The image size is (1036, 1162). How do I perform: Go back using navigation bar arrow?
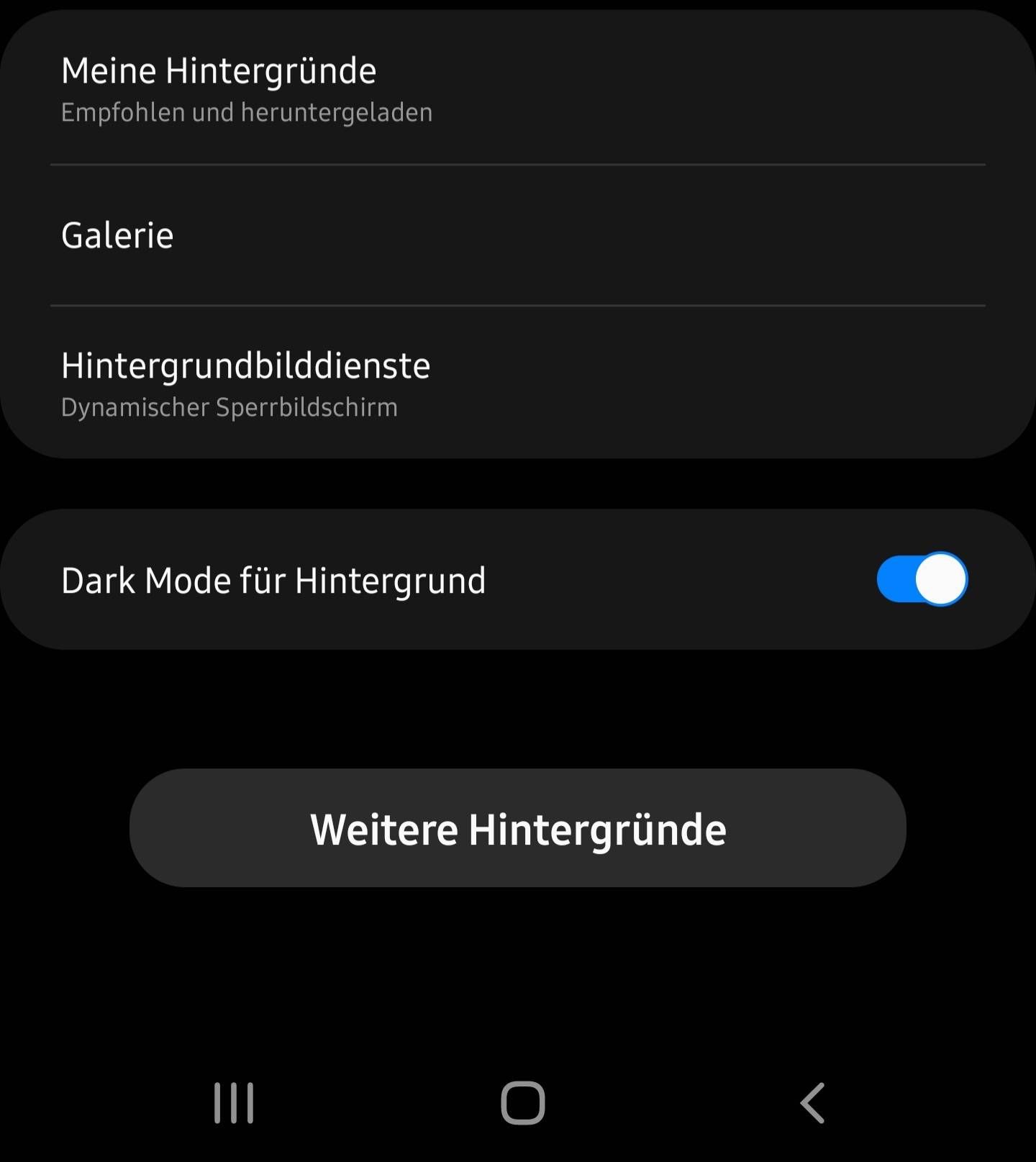813,1102
